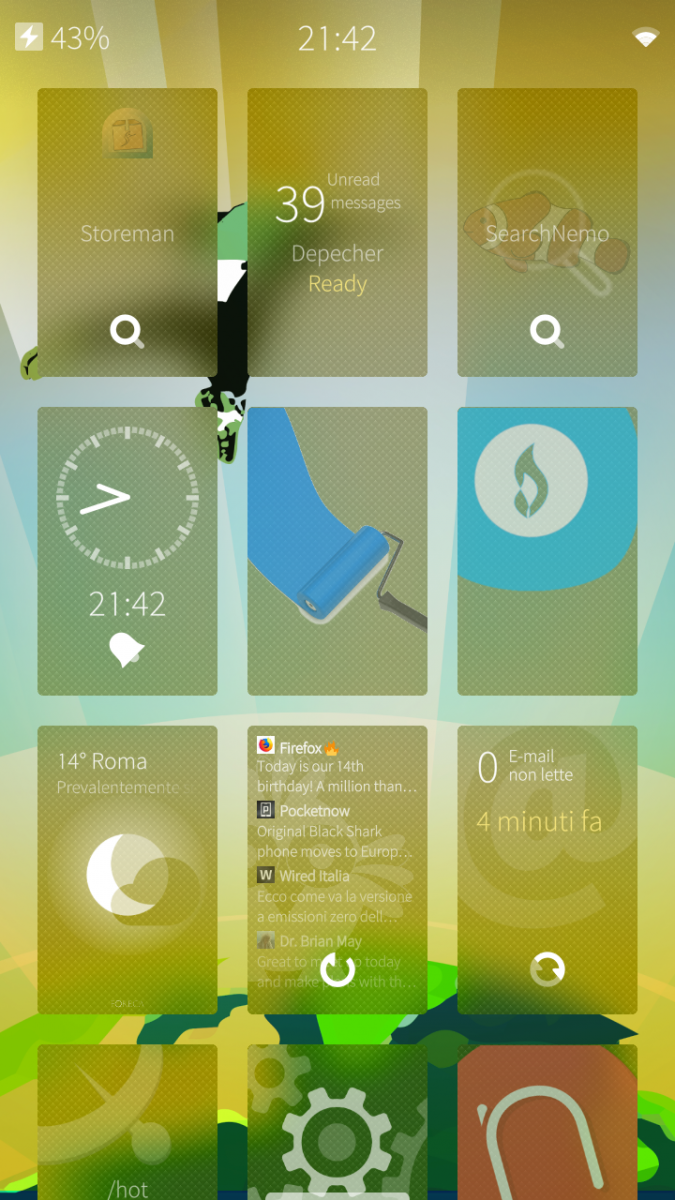Screen dimensions: 675x1200
Task: Tap search icon on SearchNemo cover
Action: coord(547,331)
